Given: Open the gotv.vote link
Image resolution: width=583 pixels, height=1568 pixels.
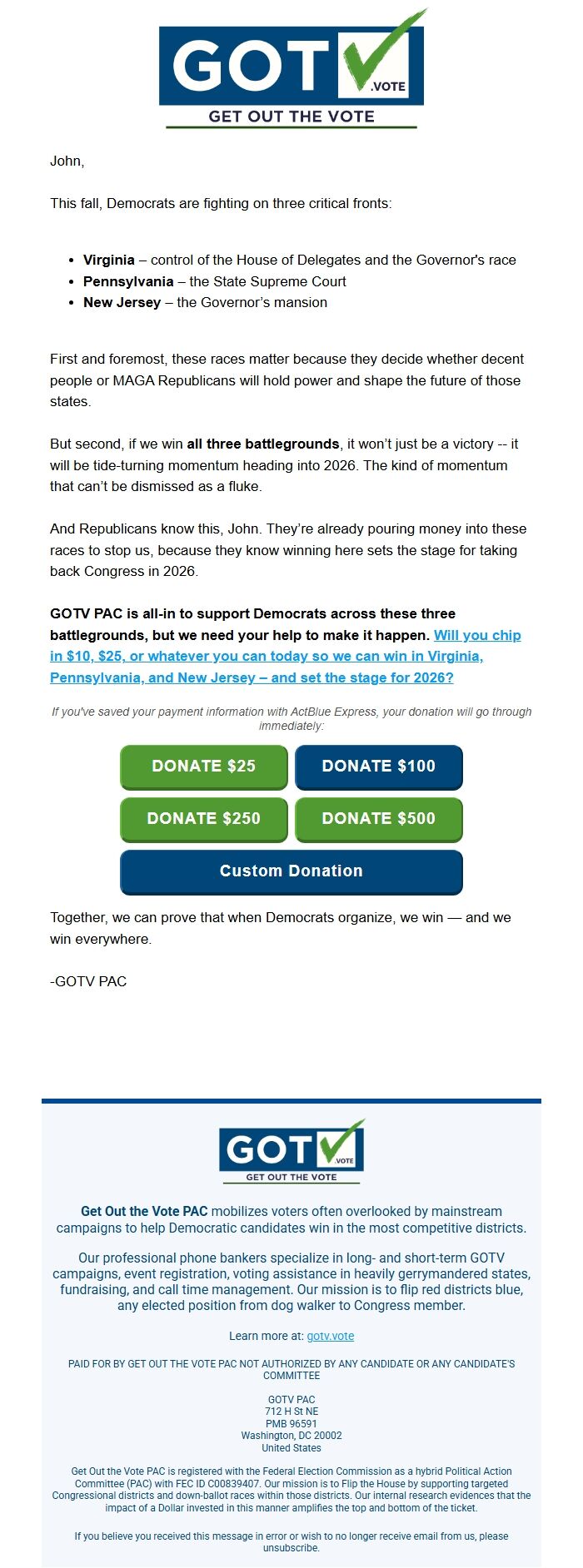Looking at the screenshot, I should tap(331, 1336).
